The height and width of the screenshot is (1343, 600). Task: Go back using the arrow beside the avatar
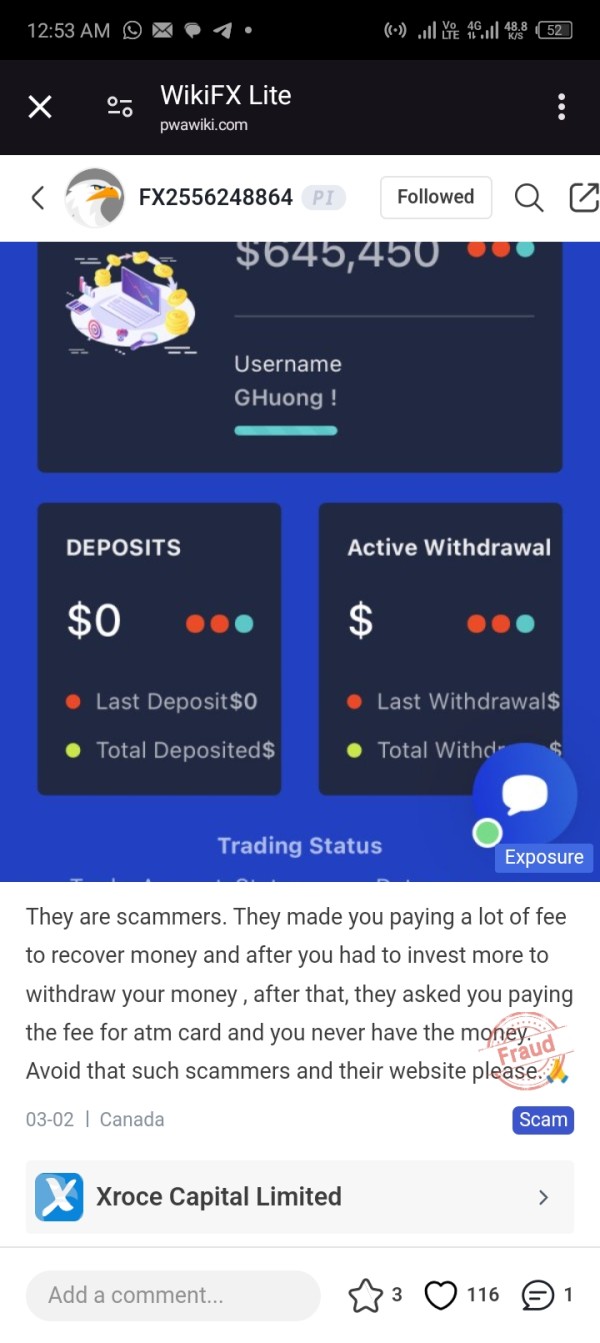click(38, 197)
